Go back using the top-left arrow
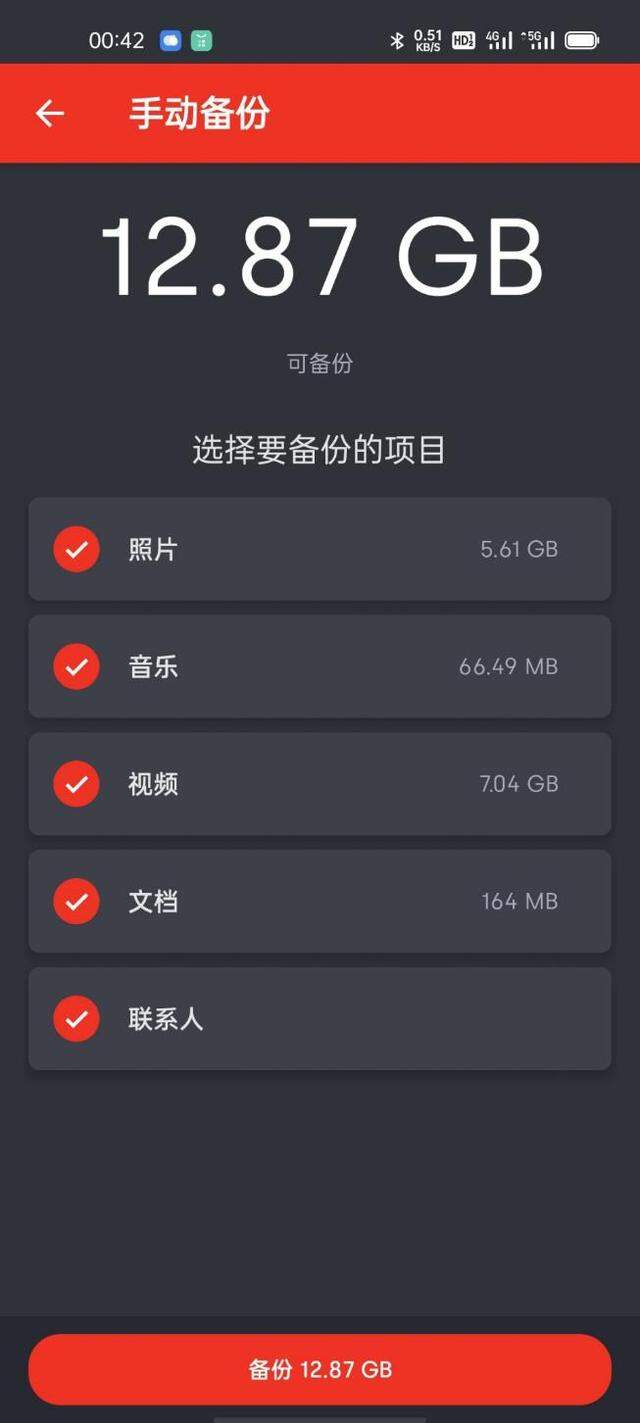Screen dimensions: 640x1423 pos(50,114)
